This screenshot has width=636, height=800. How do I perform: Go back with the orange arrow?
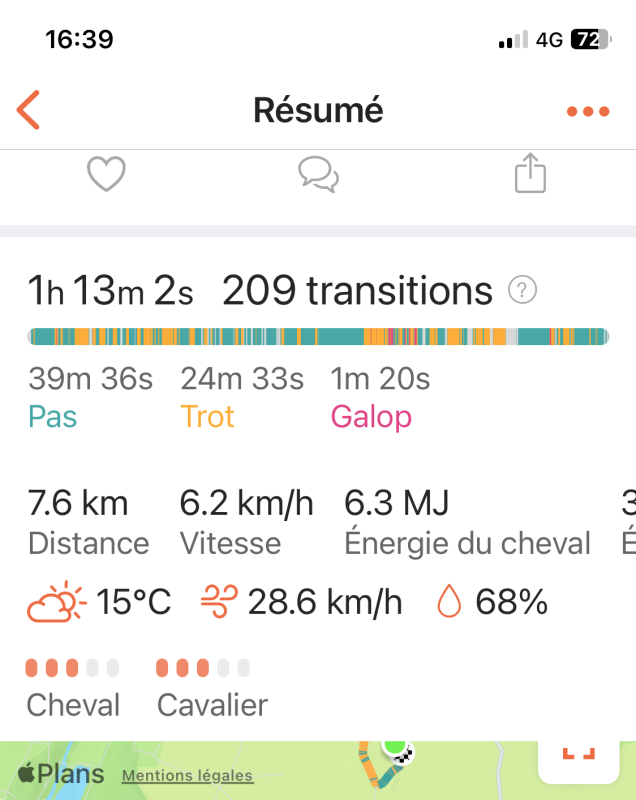pos(29,109)
